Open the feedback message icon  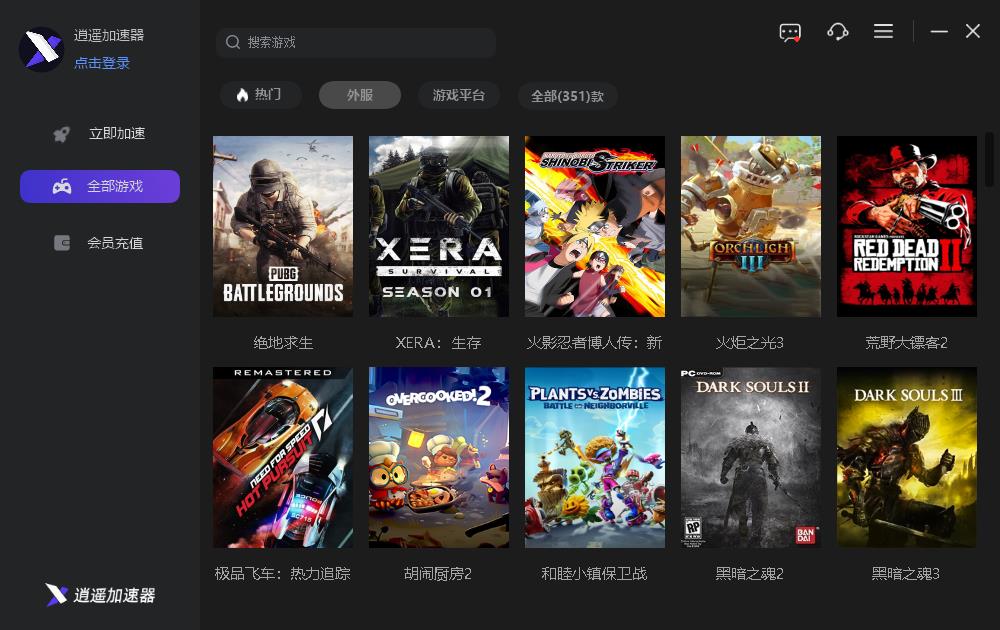tap(790, 32)
